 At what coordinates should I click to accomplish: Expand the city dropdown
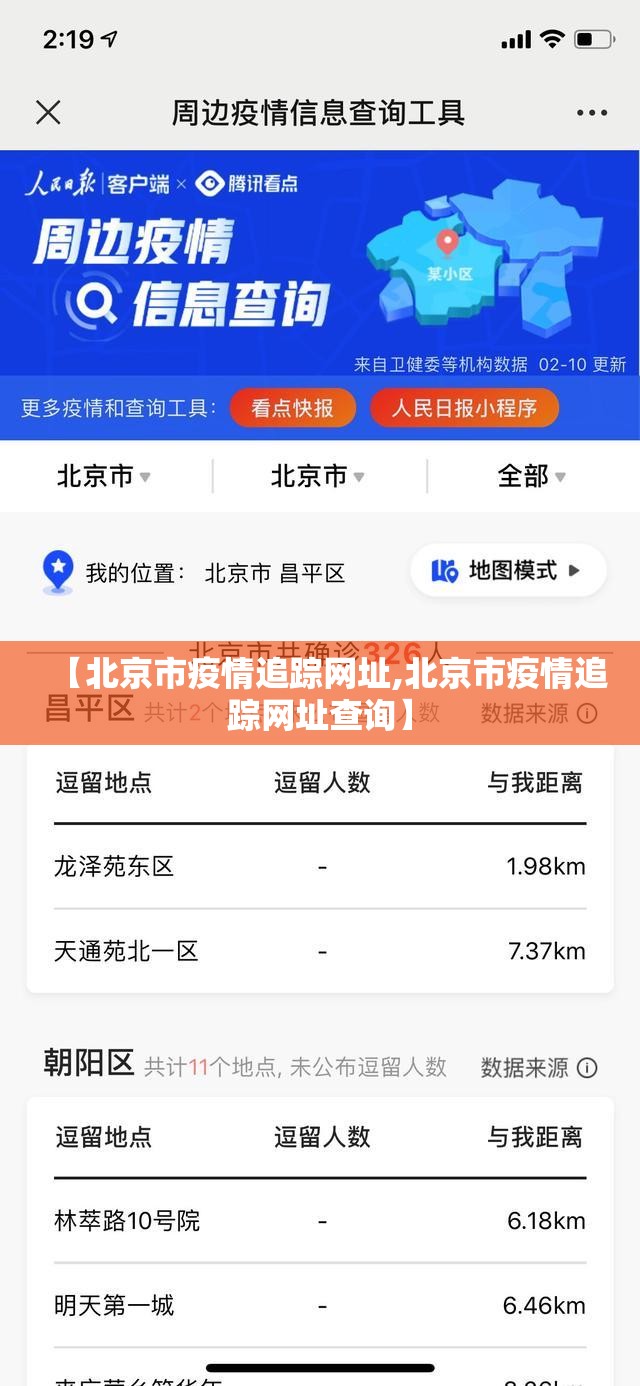point(318,477)
